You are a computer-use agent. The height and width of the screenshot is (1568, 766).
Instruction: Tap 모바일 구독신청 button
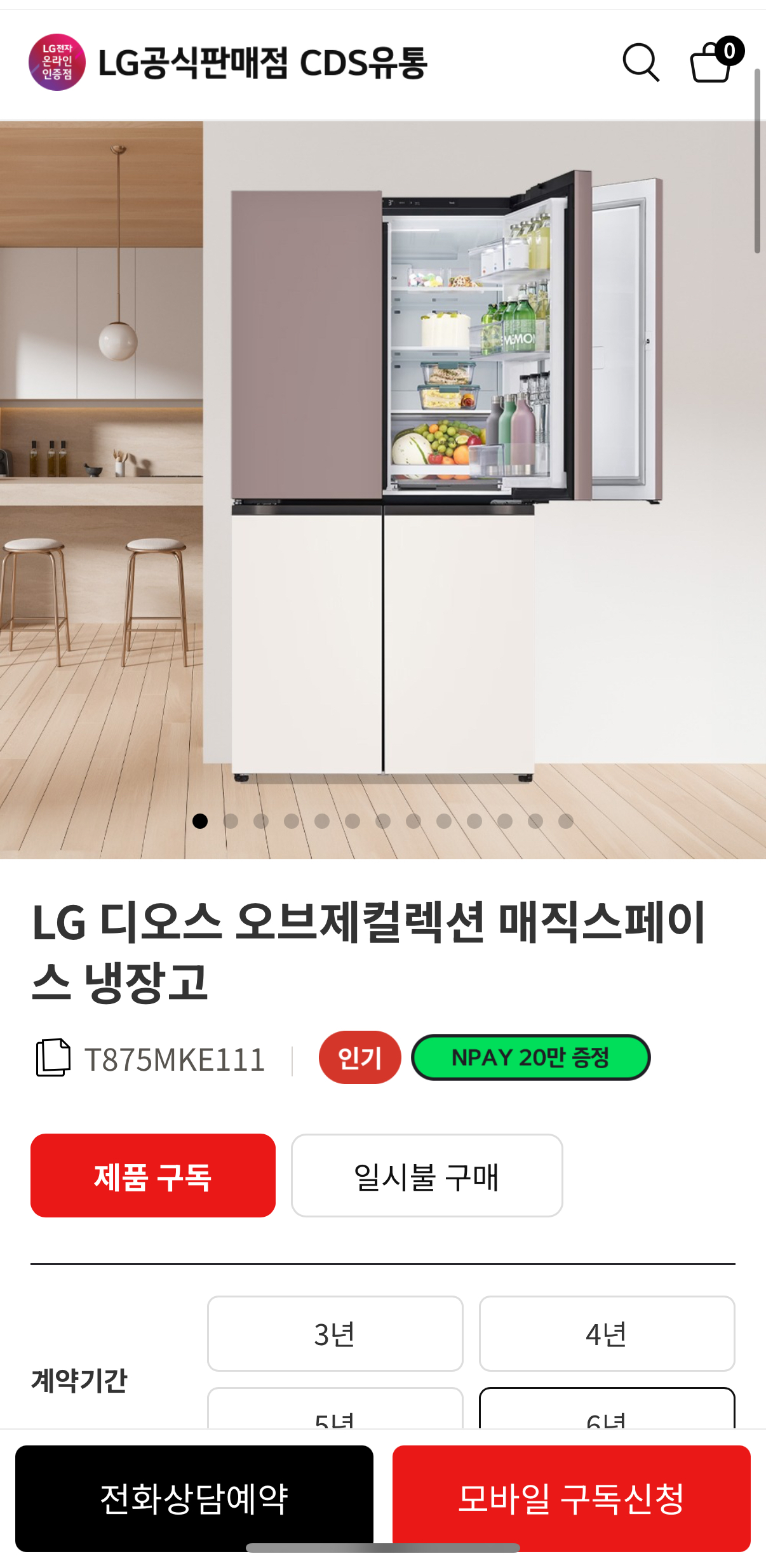tap(572, 1498)
